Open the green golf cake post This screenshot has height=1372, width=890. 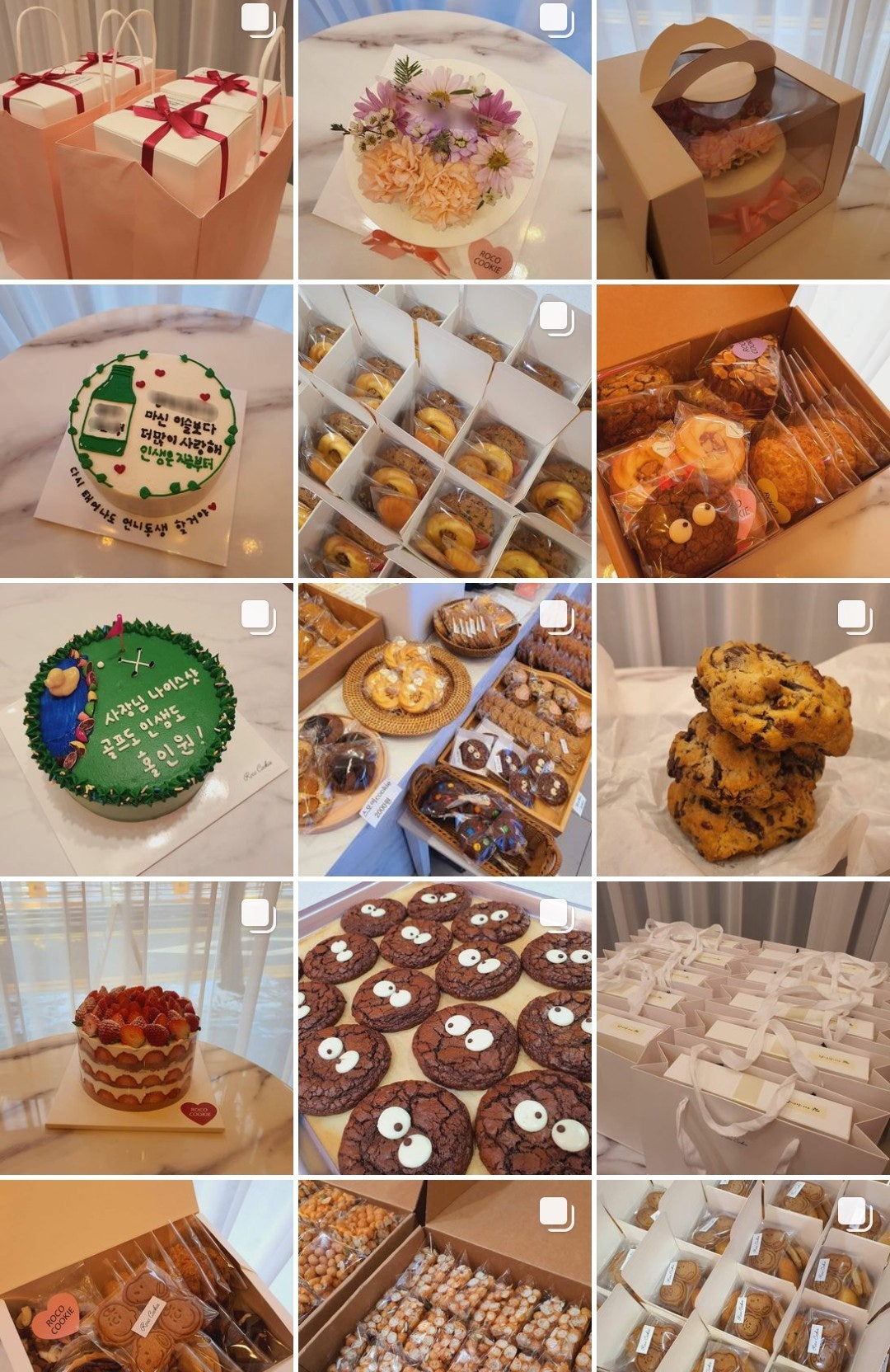146,729
